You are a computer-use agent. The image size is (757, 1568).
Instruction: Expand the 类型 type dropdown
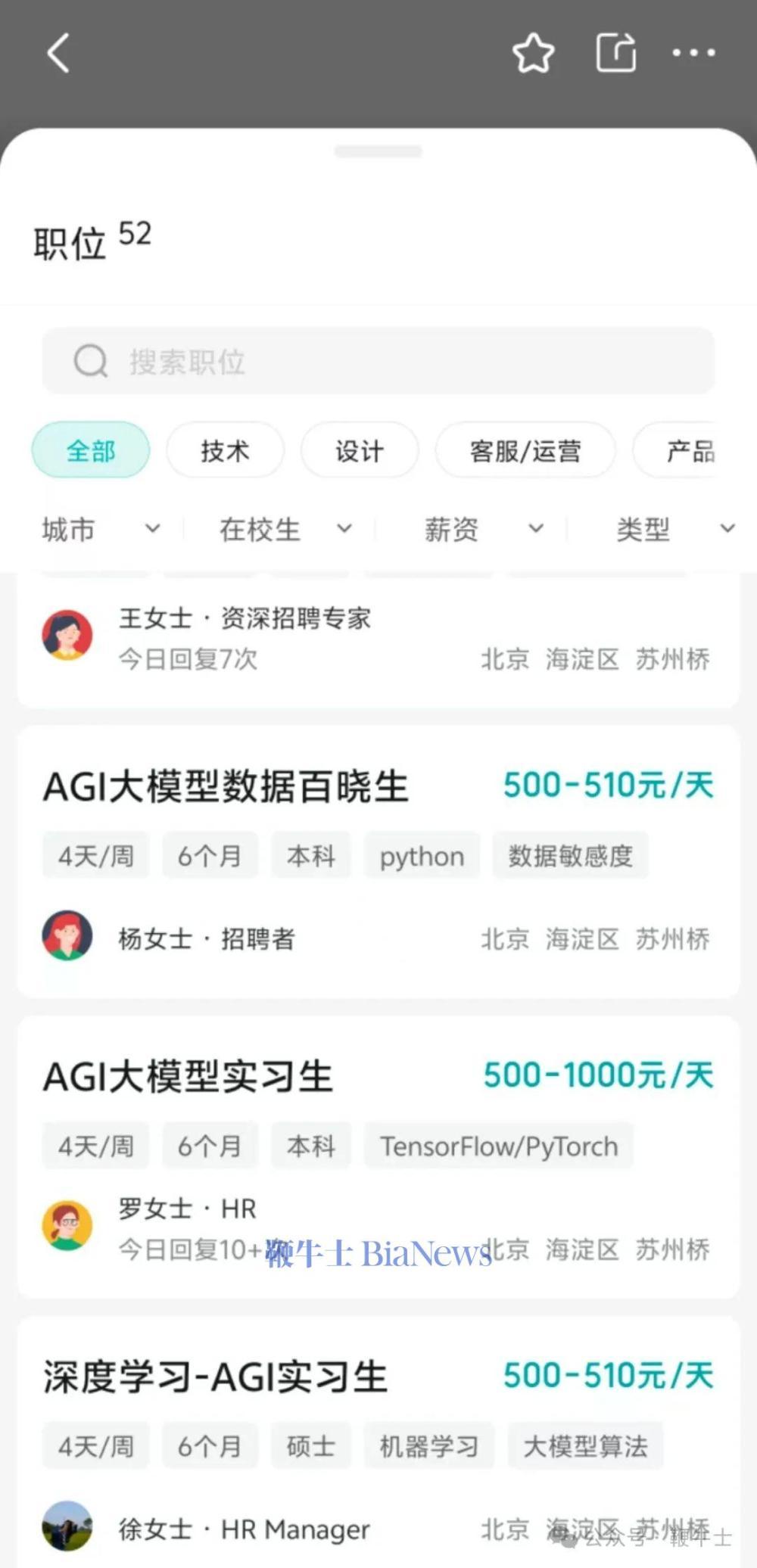coord(674,529)
